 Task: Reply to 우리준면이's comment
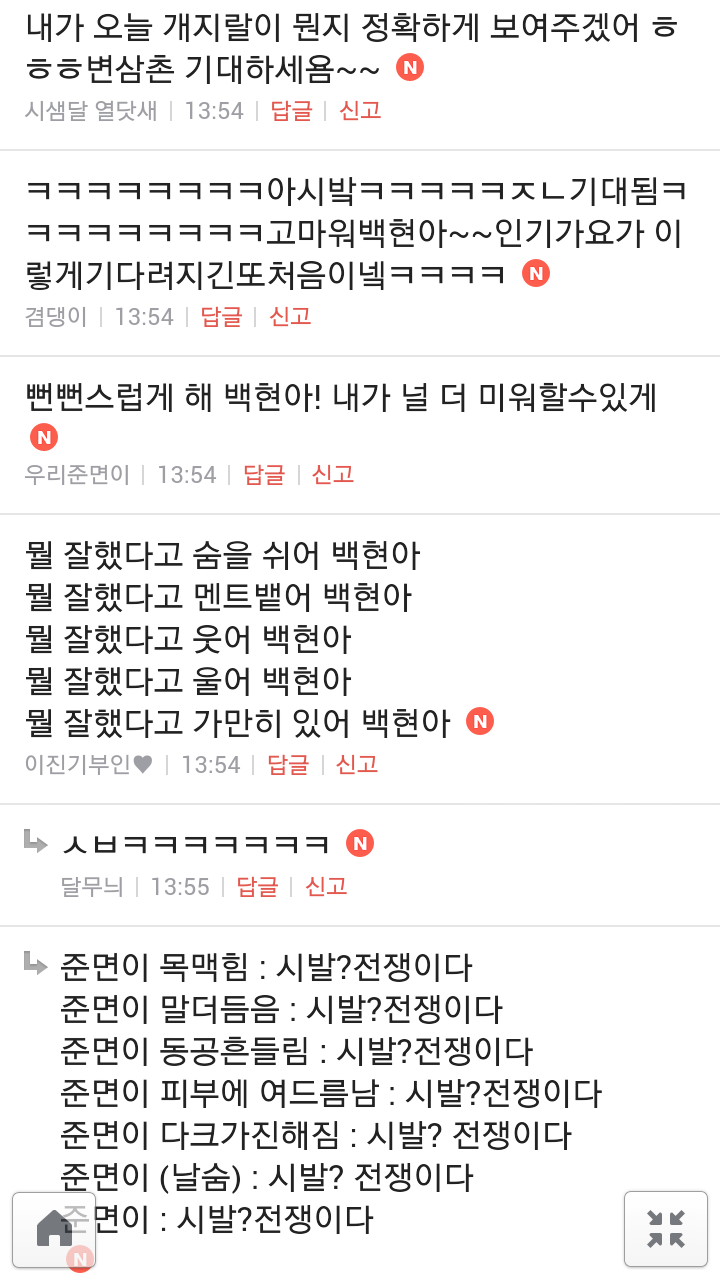tap(265, 474)
